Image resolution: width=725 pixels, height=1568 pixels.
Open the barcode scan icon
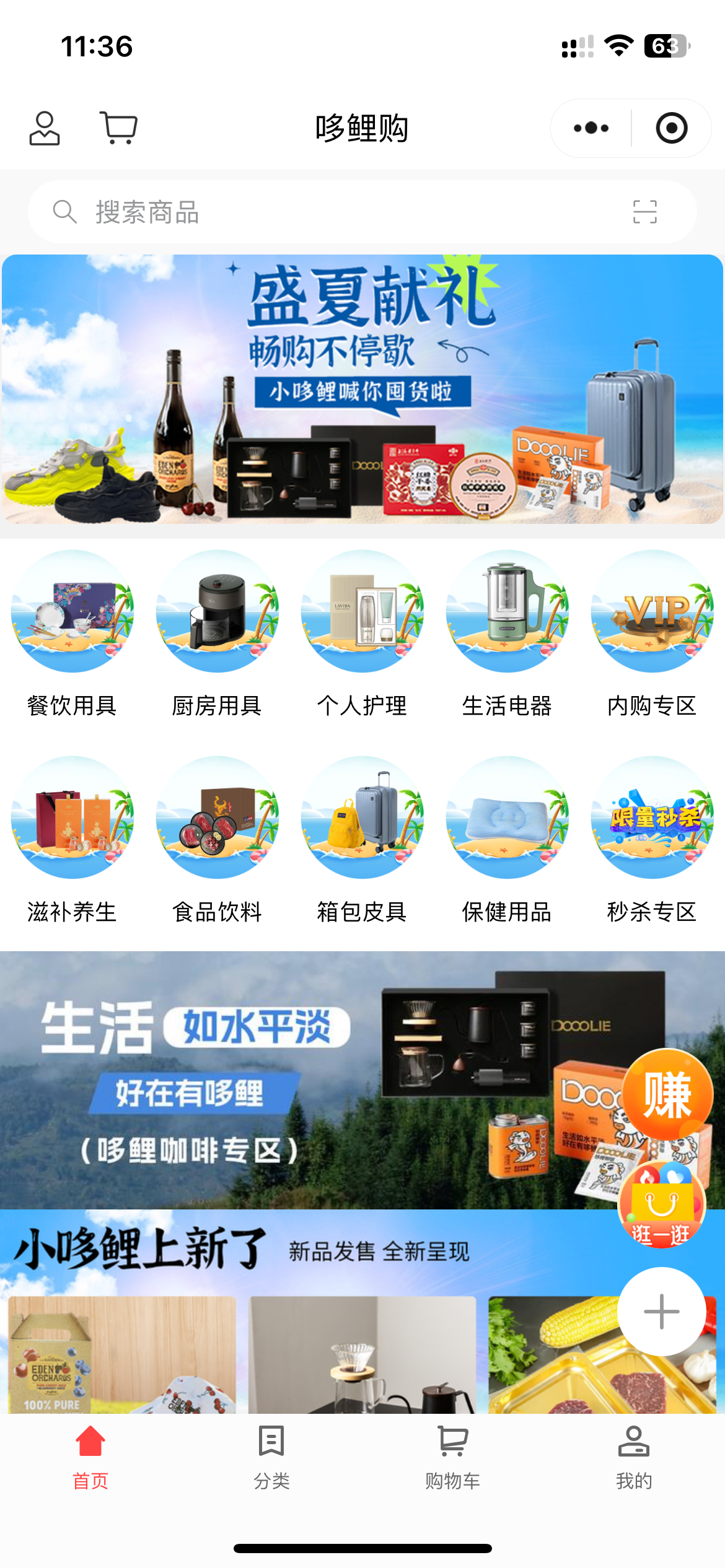[x=644, y=212]
